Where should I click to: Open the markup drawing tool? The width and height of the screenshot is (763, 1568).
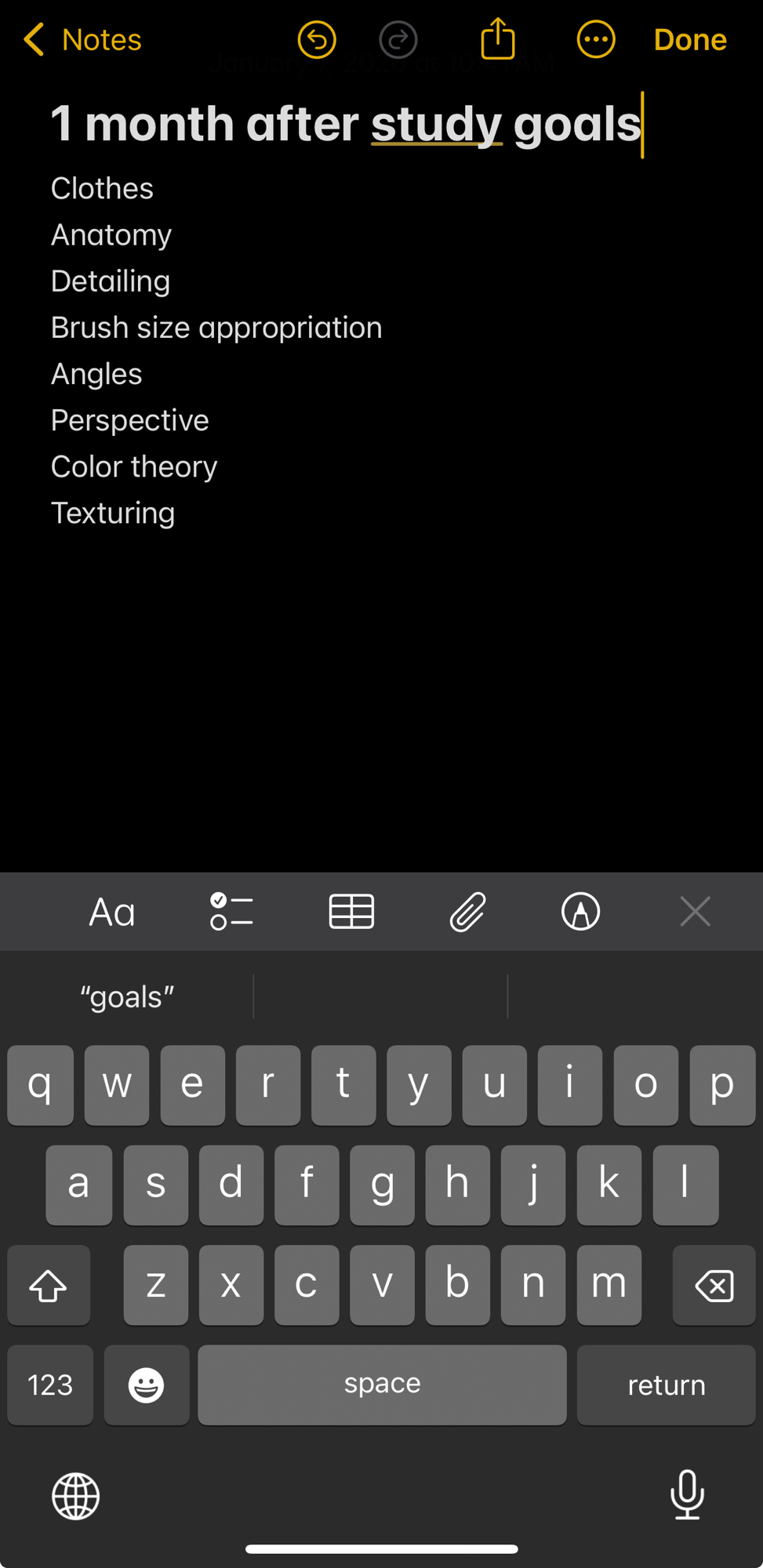(581, 912)
